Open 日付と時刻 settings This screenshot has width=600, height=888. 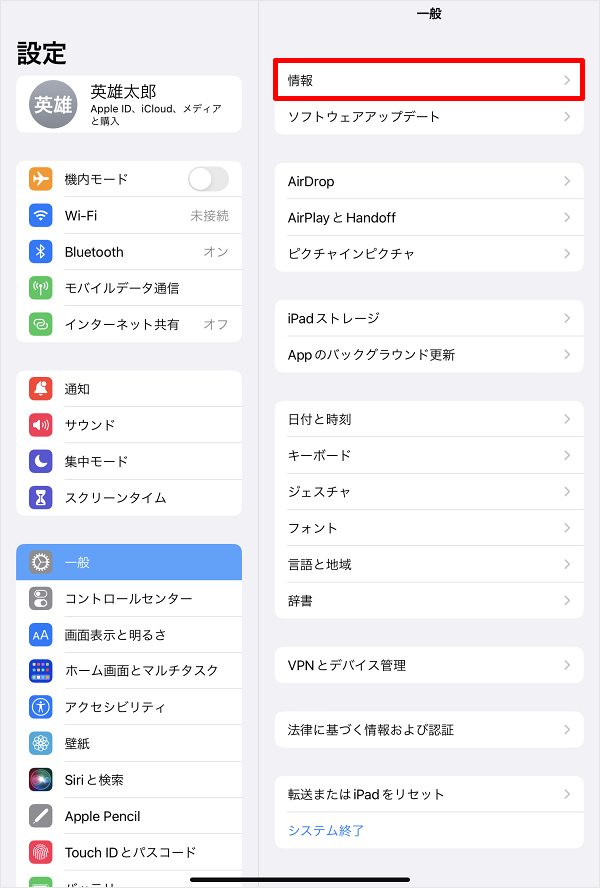pyautogui.click(x=428, y=419)
